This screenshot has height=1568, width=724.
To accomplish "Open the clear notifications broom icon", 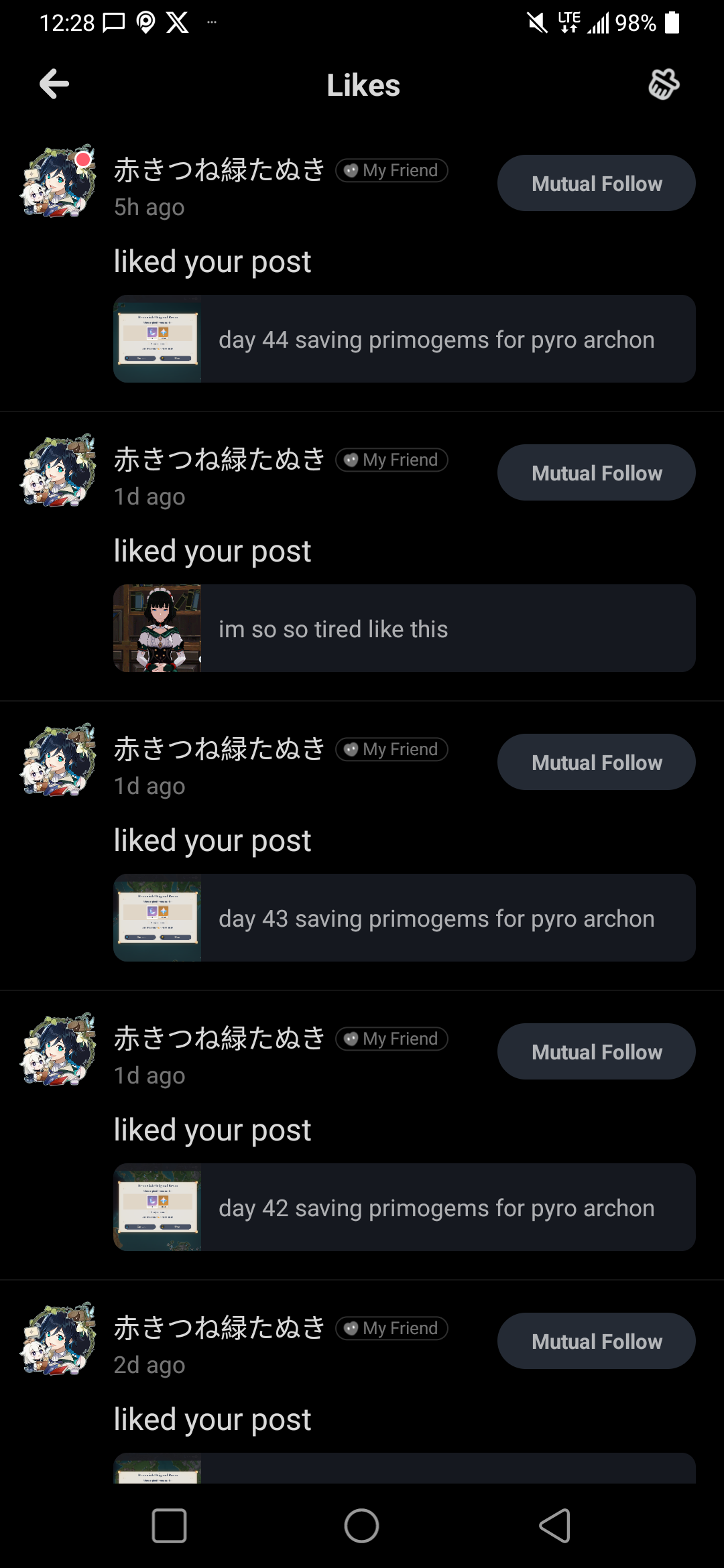I will (664, 84).
